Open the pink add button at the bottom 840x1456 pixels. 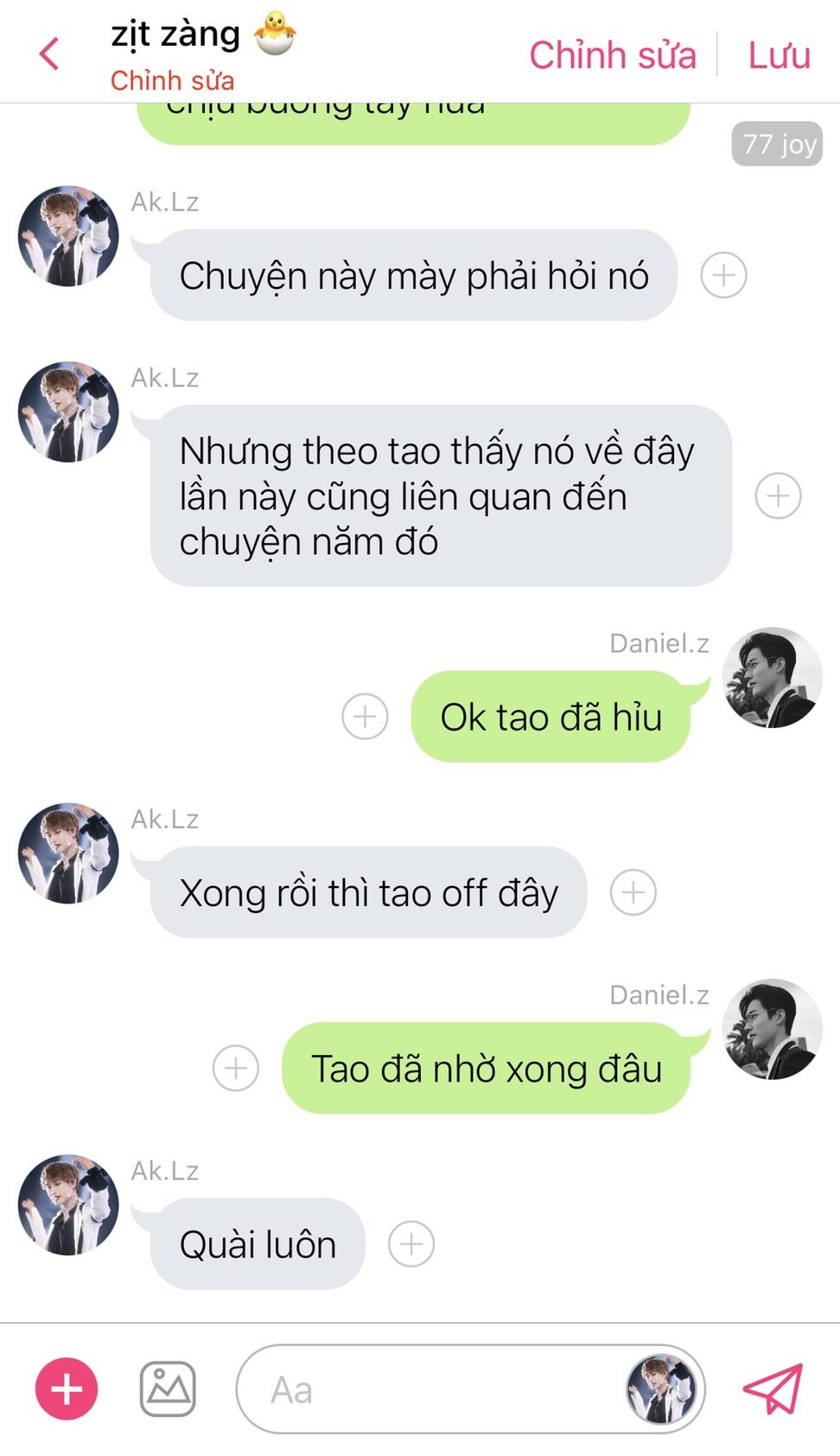(x=67, y=1389)
